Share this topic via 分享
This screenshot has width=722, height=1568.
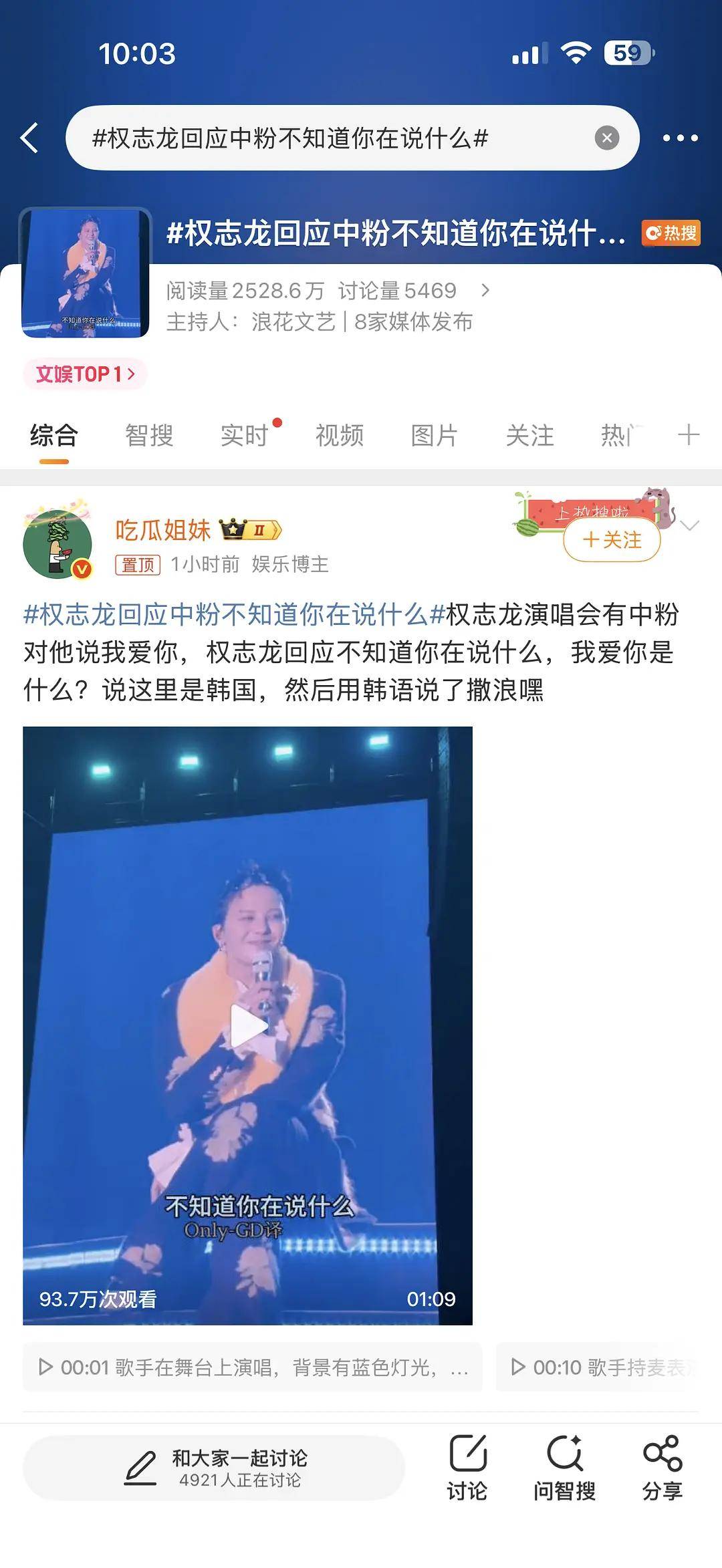point(662,1468)
